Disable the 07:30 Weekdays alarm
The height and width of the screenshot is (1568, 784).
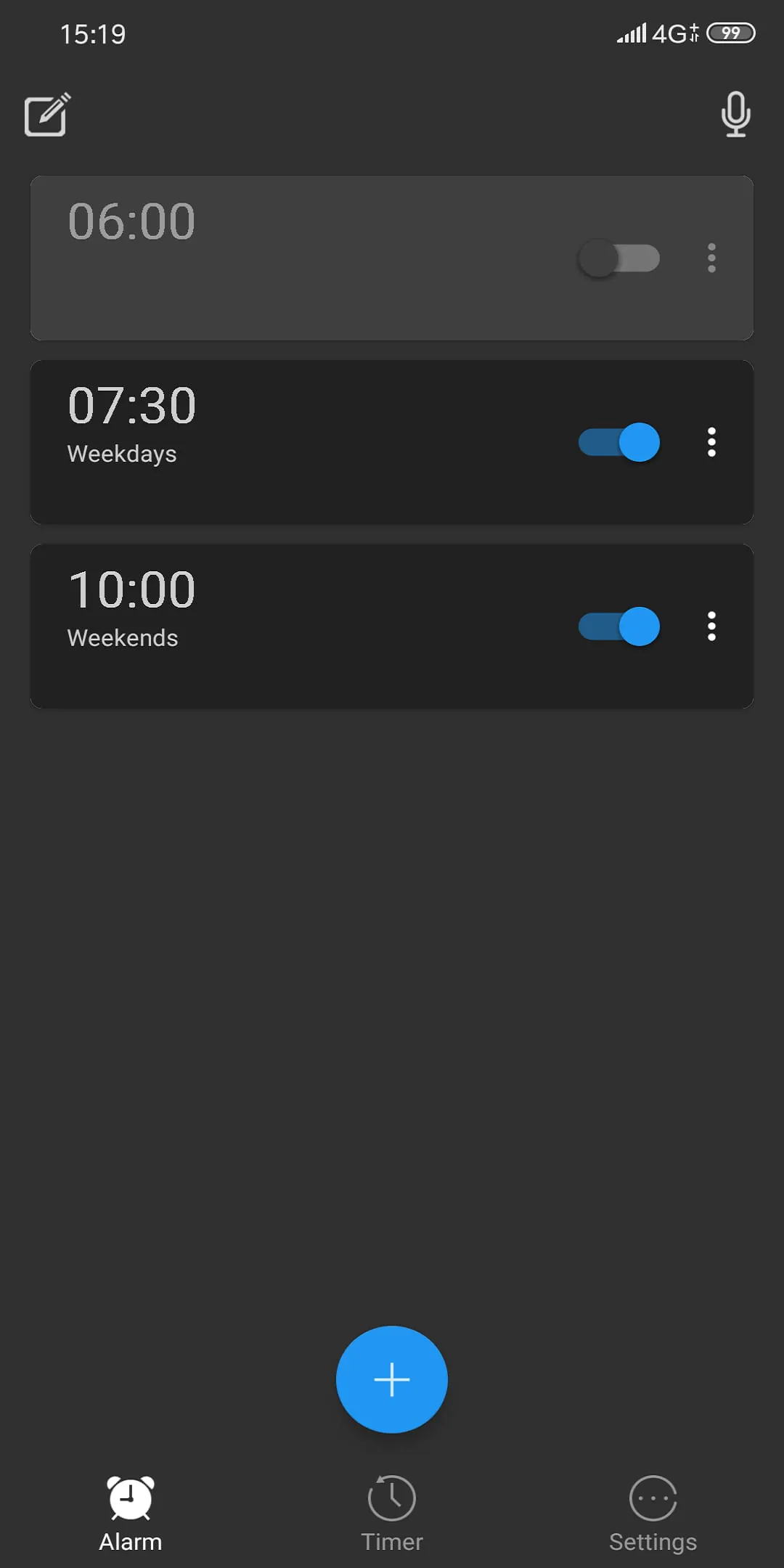click(618, 442)
